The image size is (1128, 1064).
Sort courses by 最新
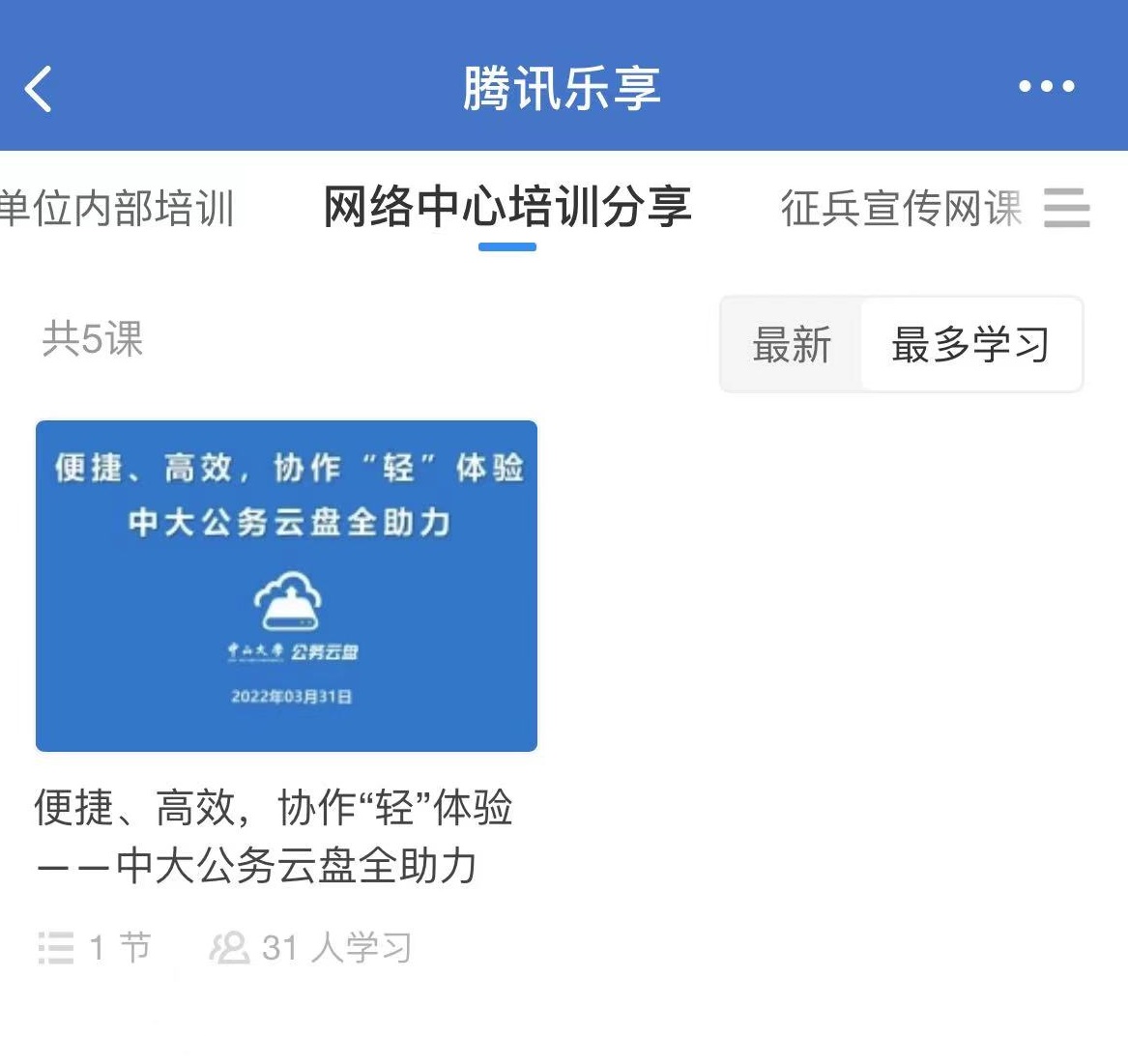click(x=792, y=345)
